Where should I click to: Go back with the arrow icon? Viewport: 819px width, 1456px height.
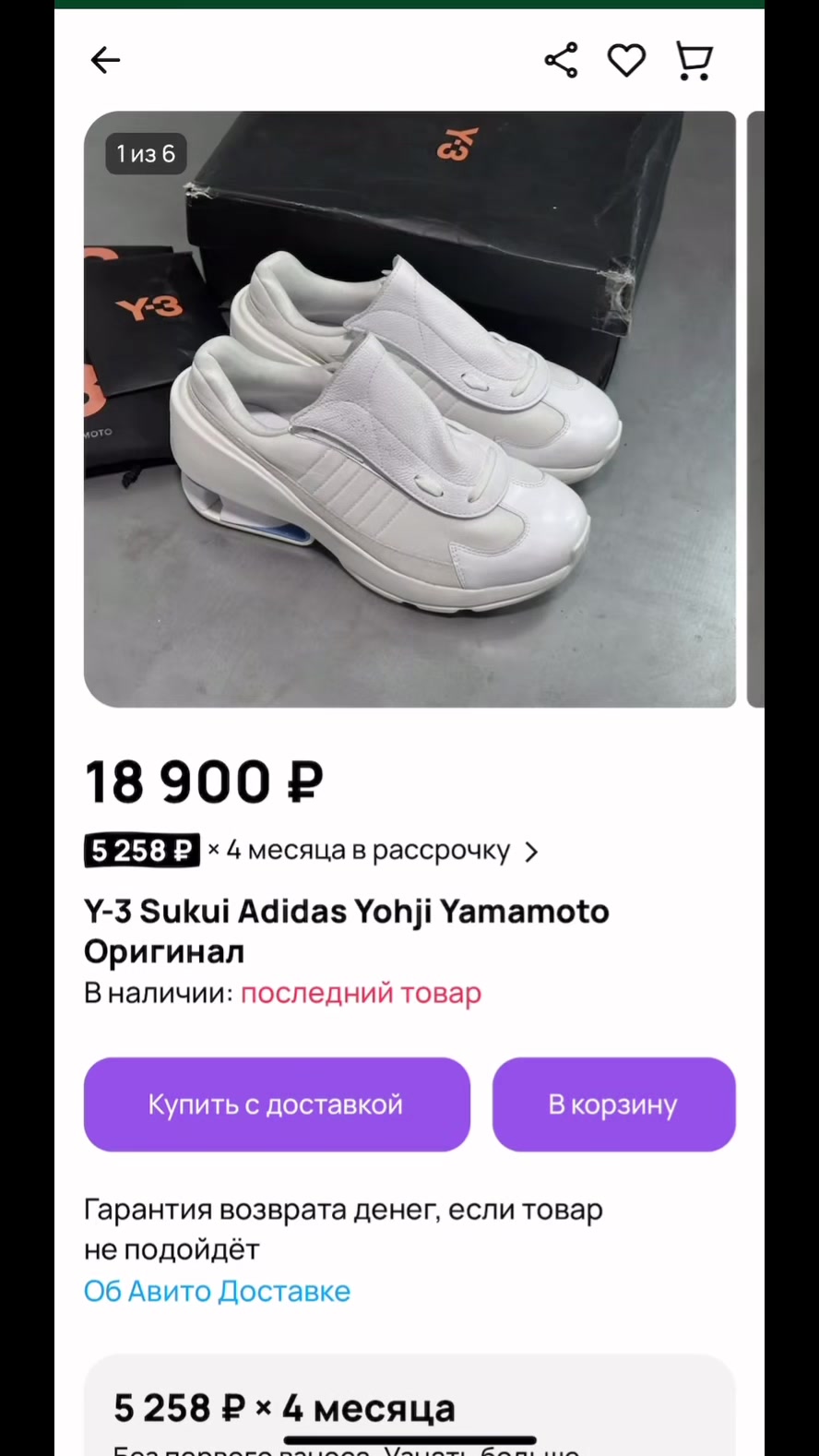point(105,61)
